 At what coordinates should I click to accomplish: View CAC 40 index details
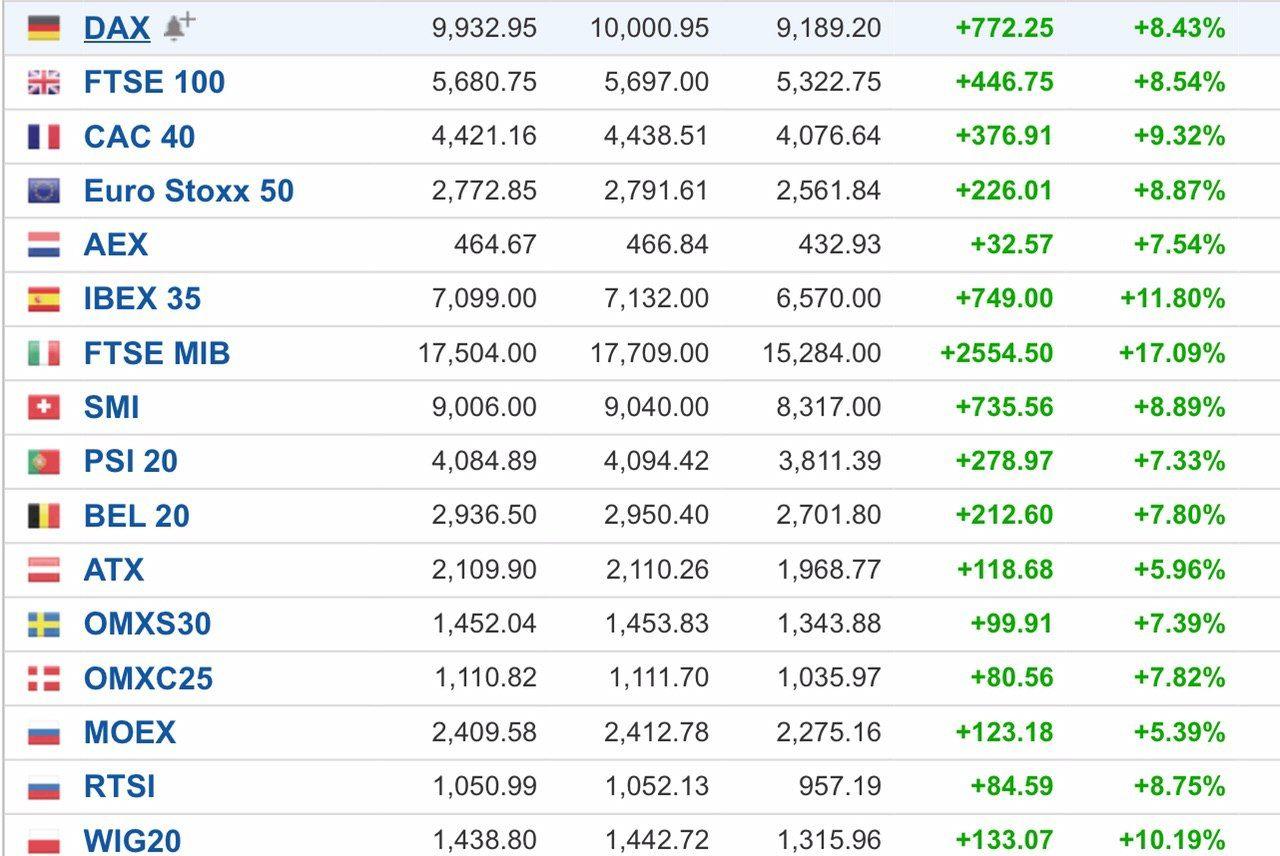139,137
